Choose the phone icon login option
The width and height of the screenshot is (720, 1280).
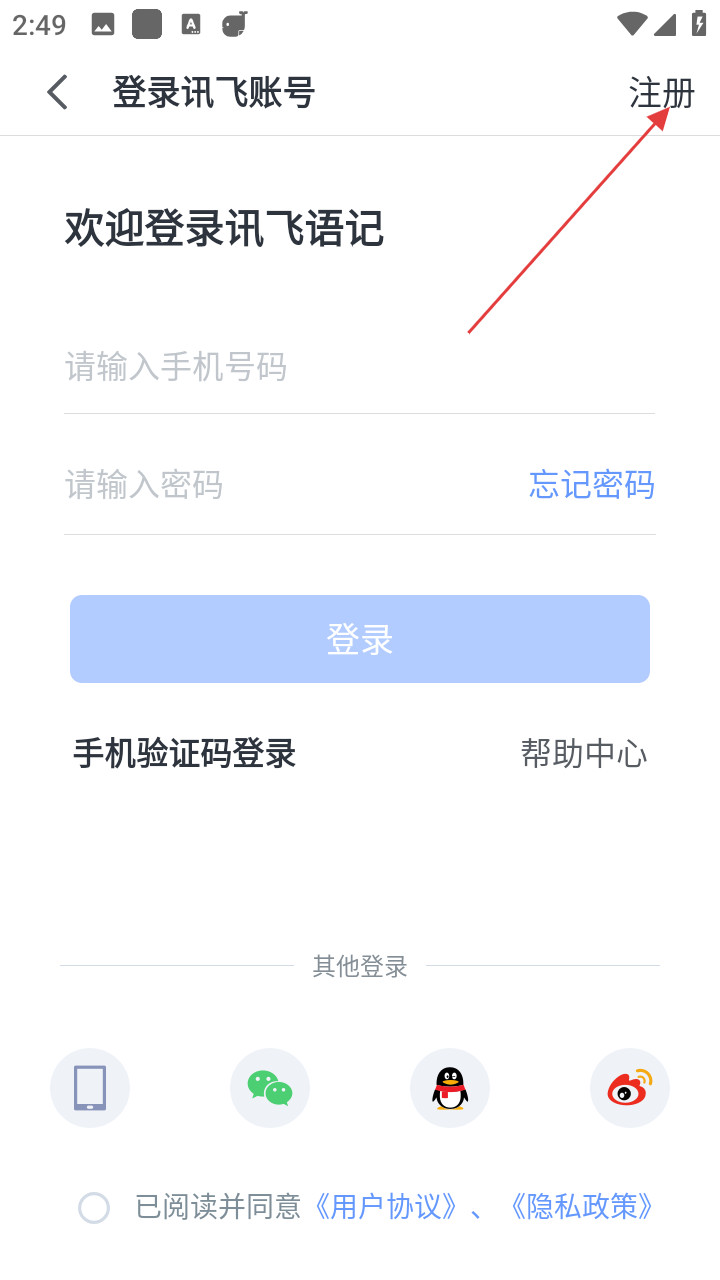pos(90,1088)
